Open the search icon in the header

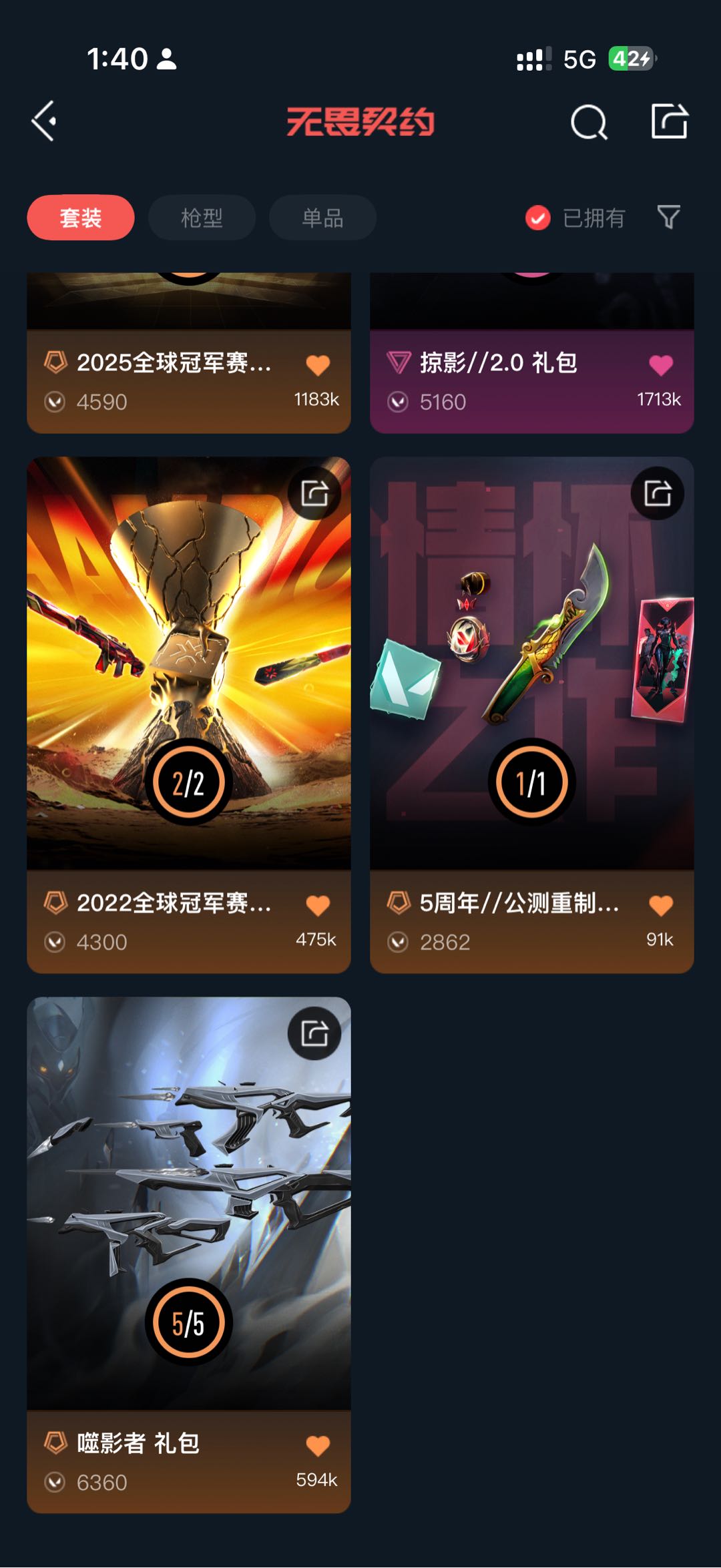[589, 122]
